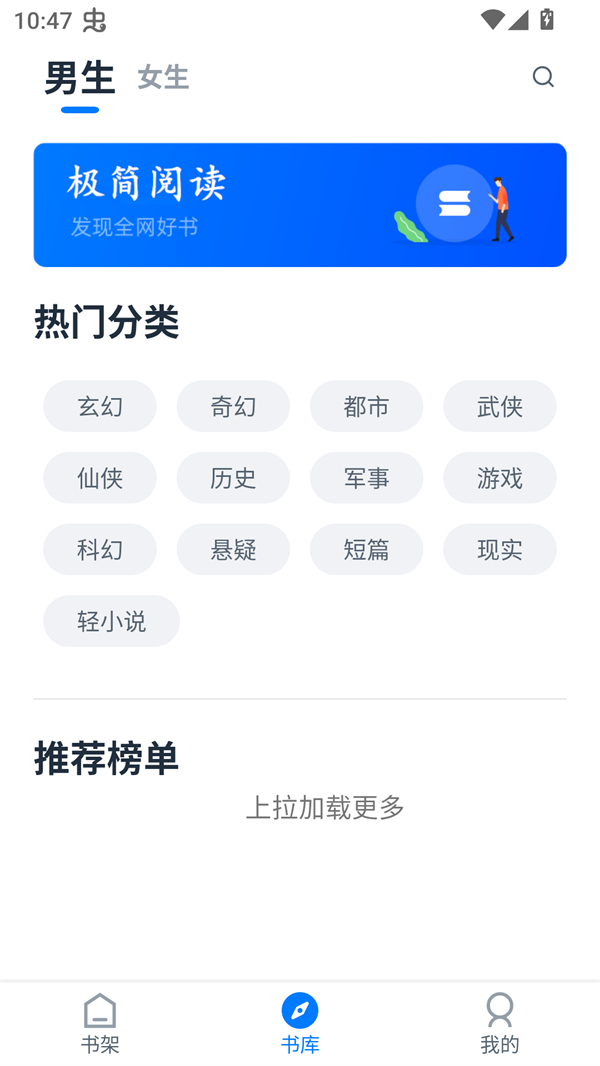600x1066 pixels.
Task: Open the search icon
Action: (543, 77)
